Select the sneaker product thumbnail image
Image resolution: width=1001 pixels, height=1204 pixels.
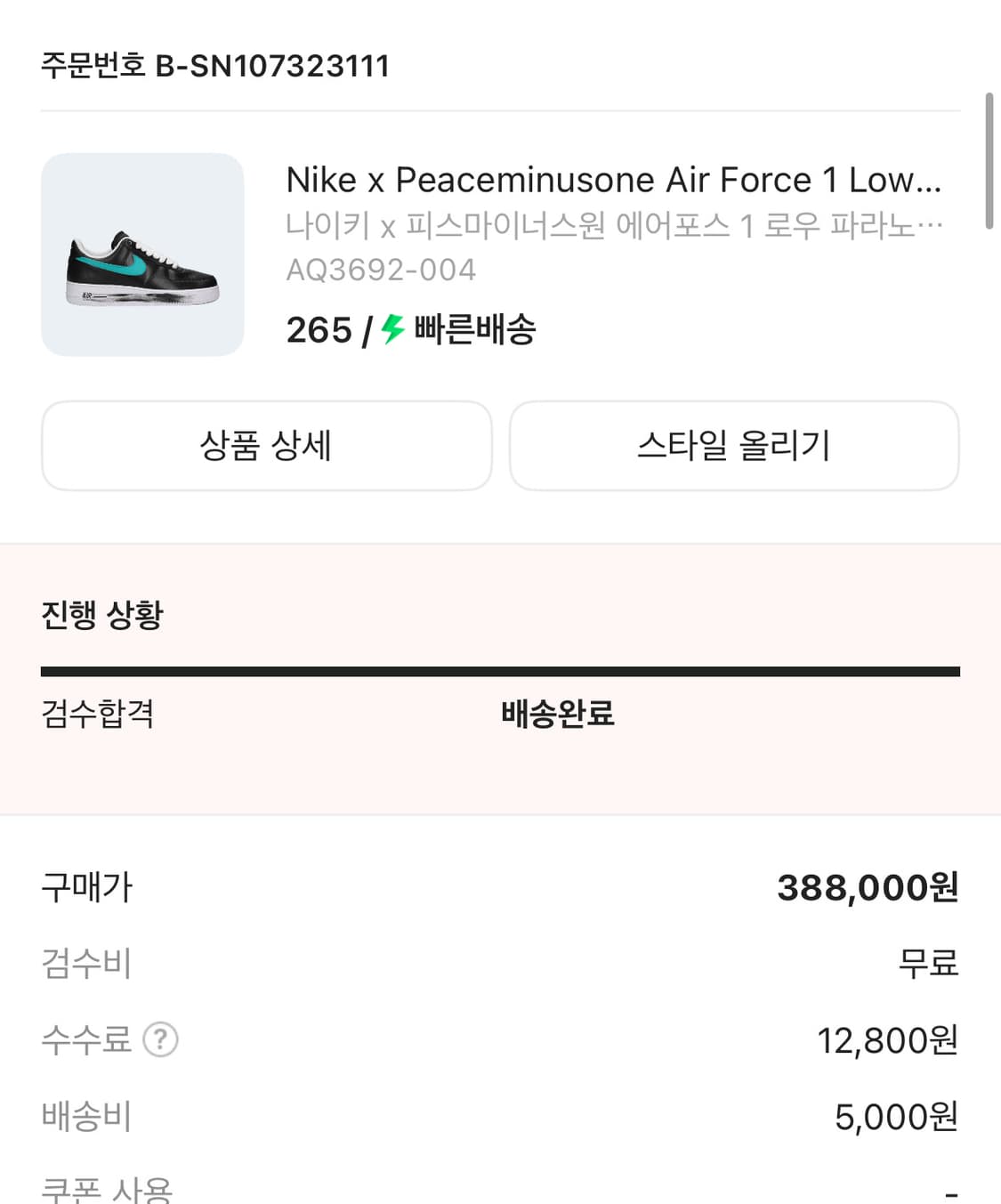pos(142,253)
